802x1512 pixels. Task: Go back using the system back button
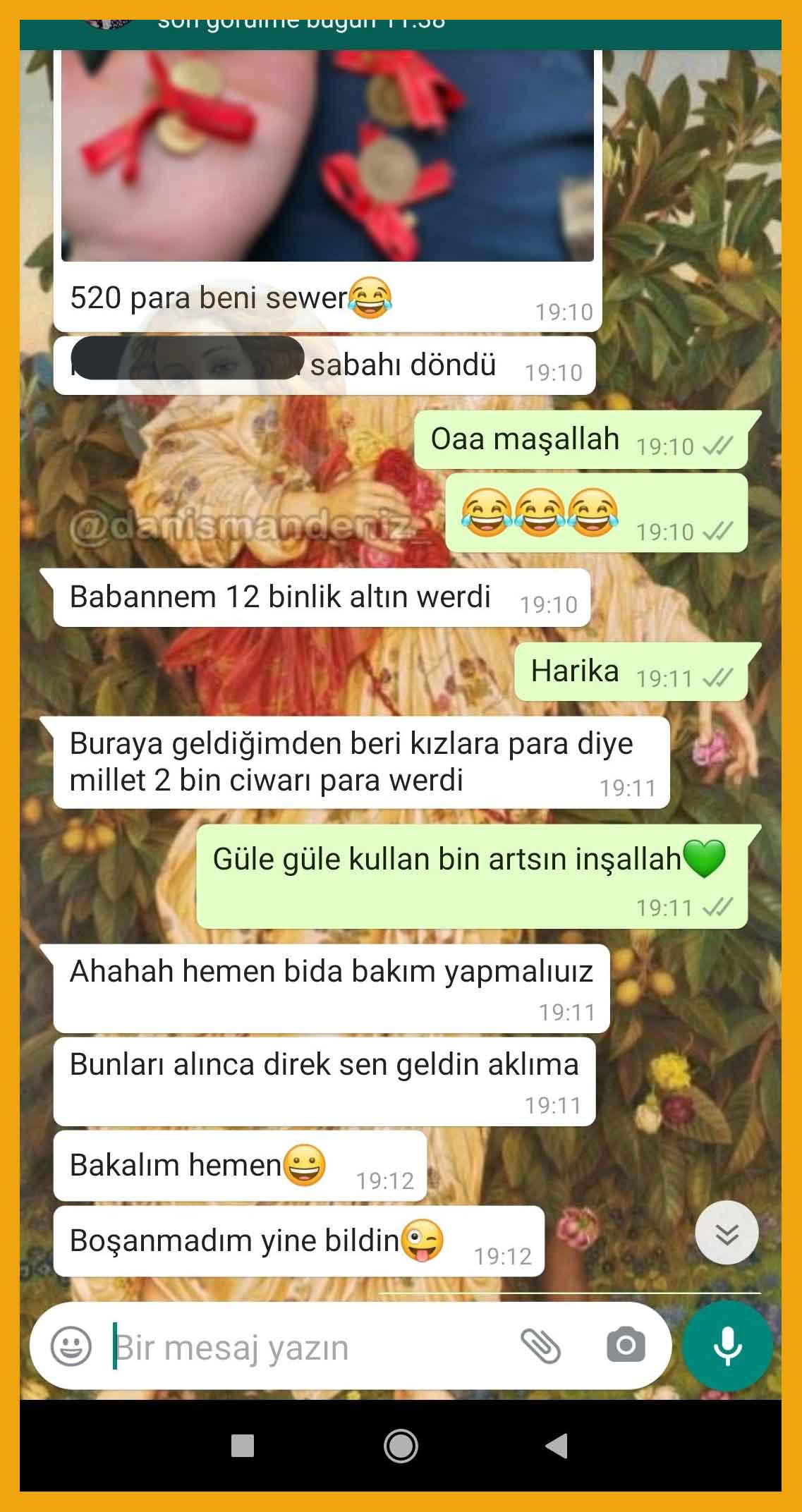pyautogui.click(x=557, y=1445)
